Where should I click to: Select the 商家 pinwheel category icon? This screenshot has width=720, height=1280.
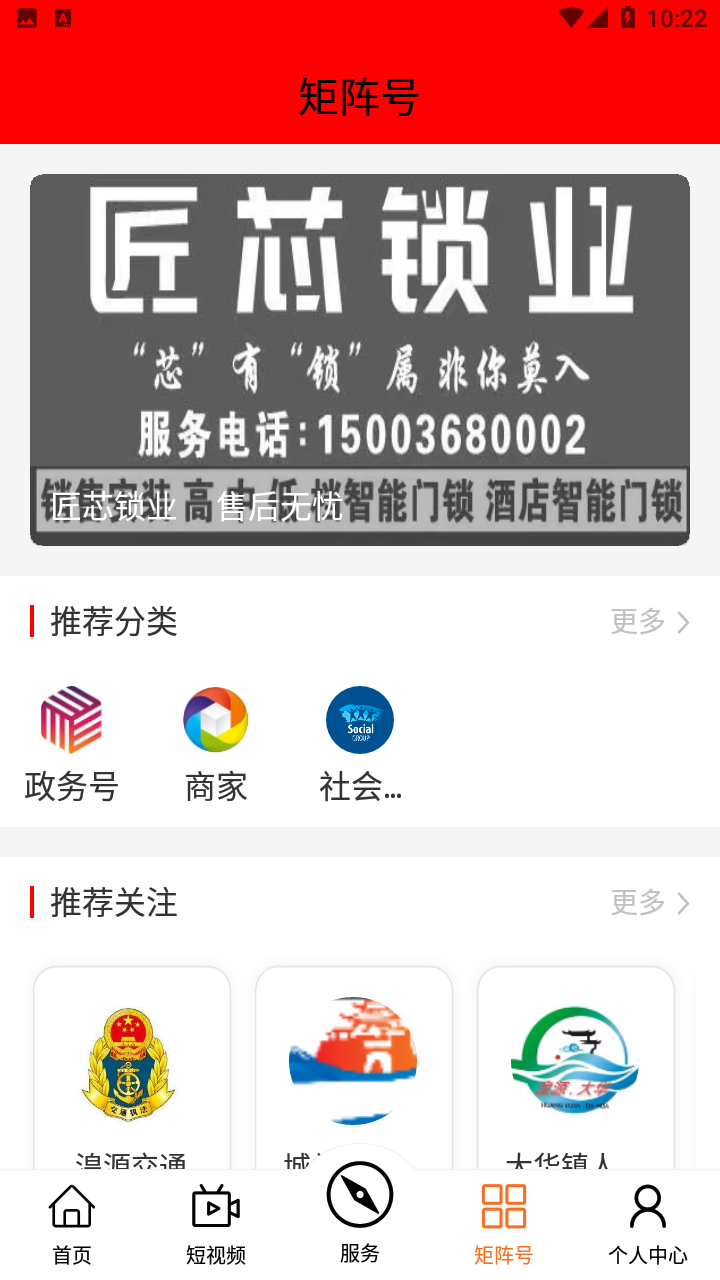[x=215, y=719]
